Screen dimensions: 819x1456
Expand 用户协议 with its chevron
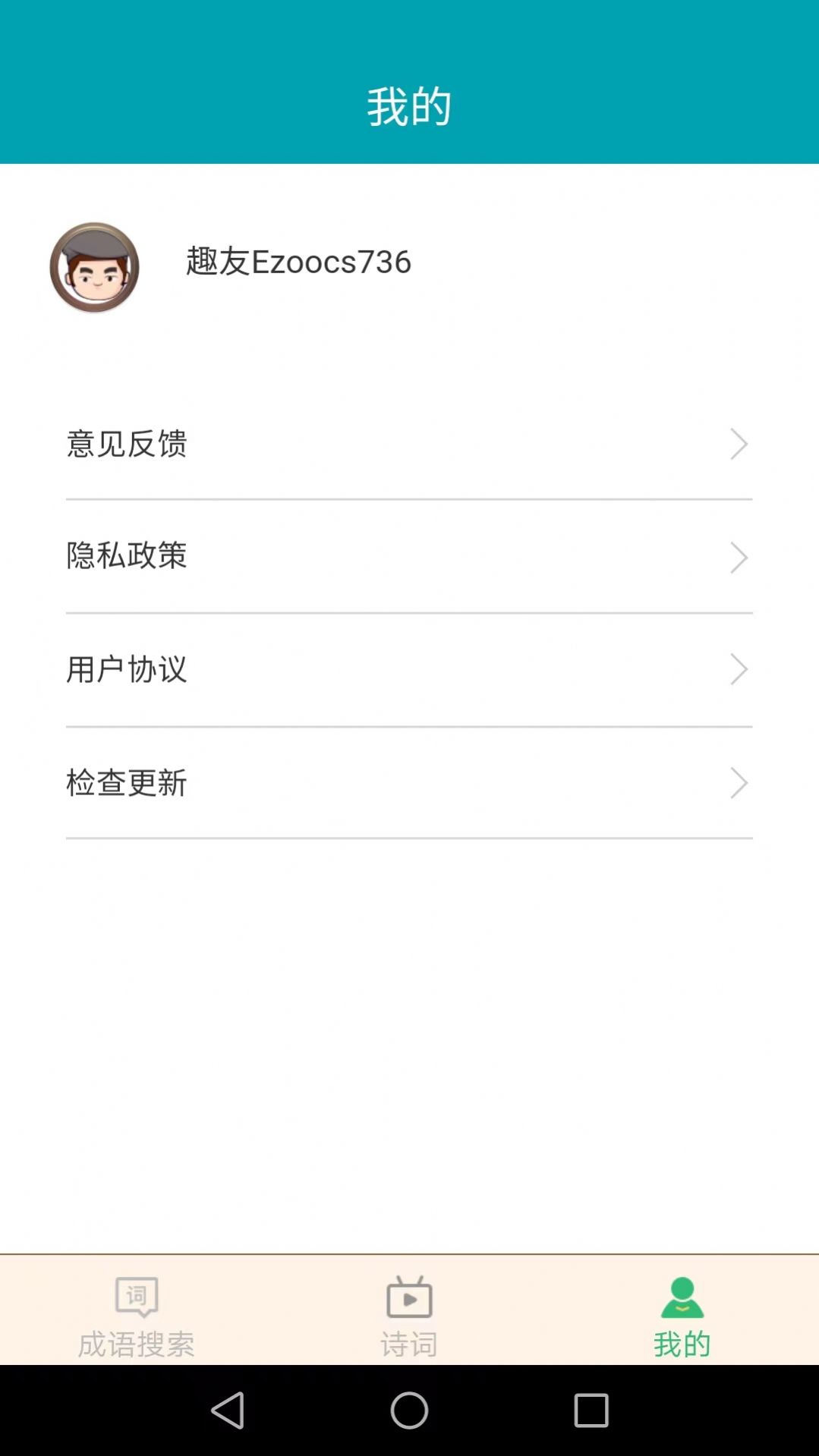(740, 671)
